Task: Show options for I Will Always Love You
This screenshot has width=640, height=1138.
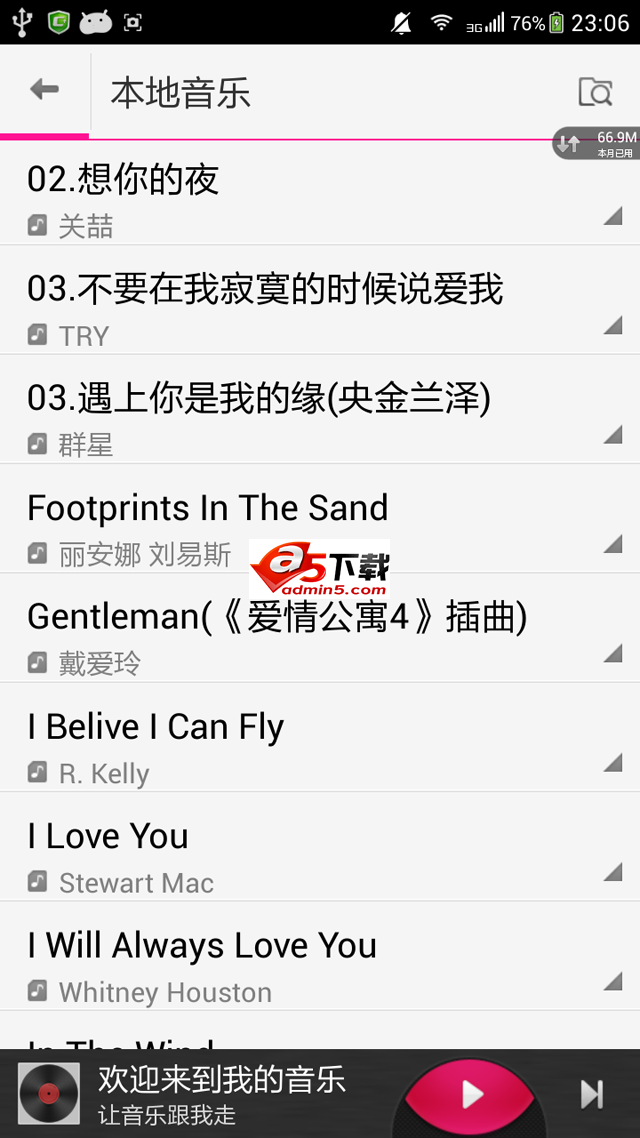Action: coord(612,981)
